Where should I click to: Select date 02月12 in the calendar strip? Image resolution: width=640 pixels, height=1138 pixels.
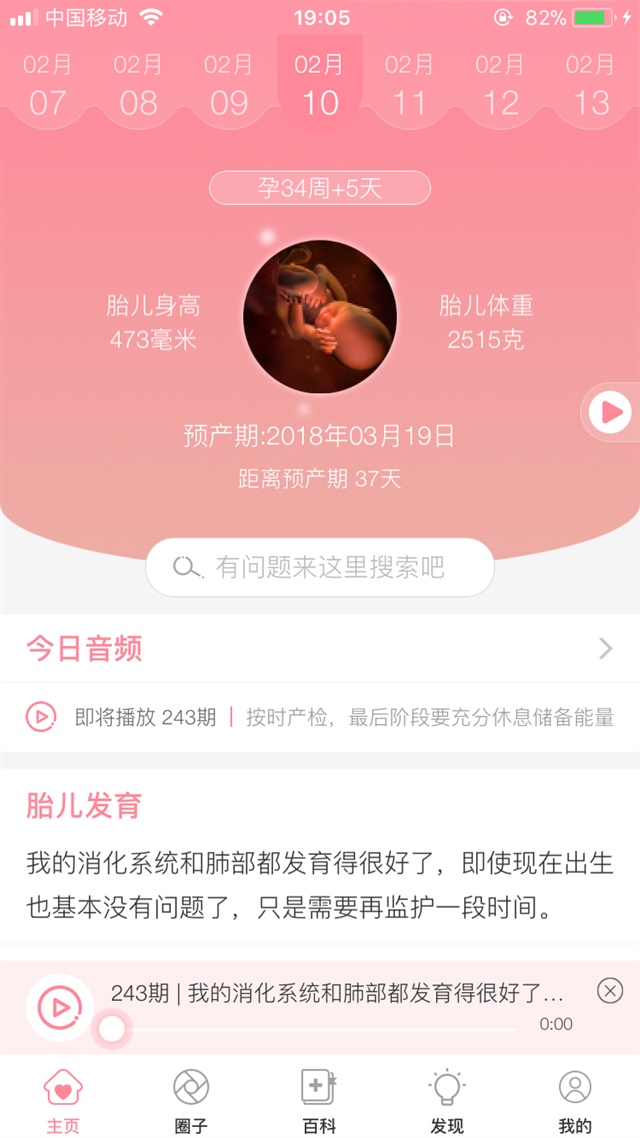coord(500,85)
